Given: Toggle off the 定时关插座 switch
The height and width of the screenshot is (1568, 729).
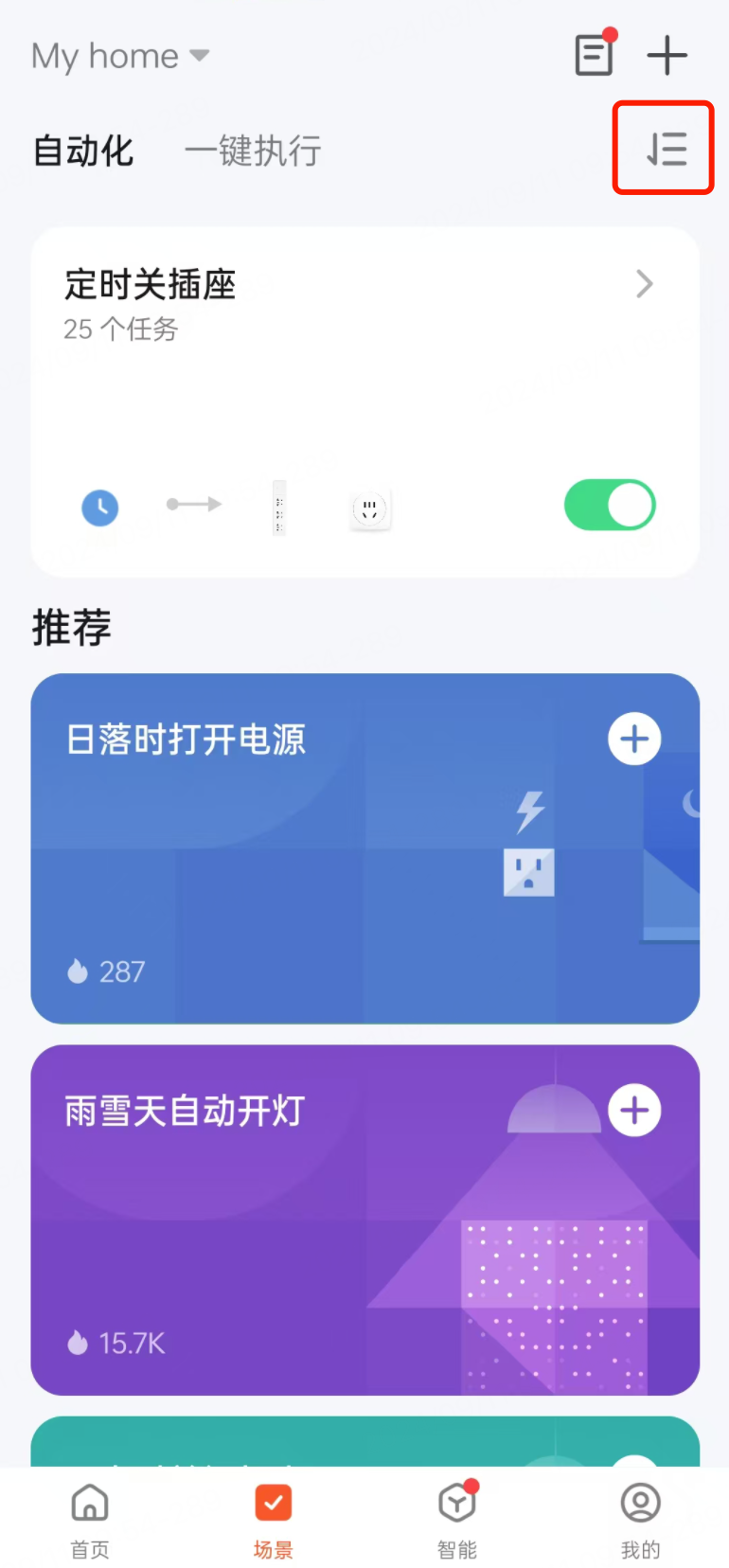Looking at the screenshot, I should click(x=610, y=505).
